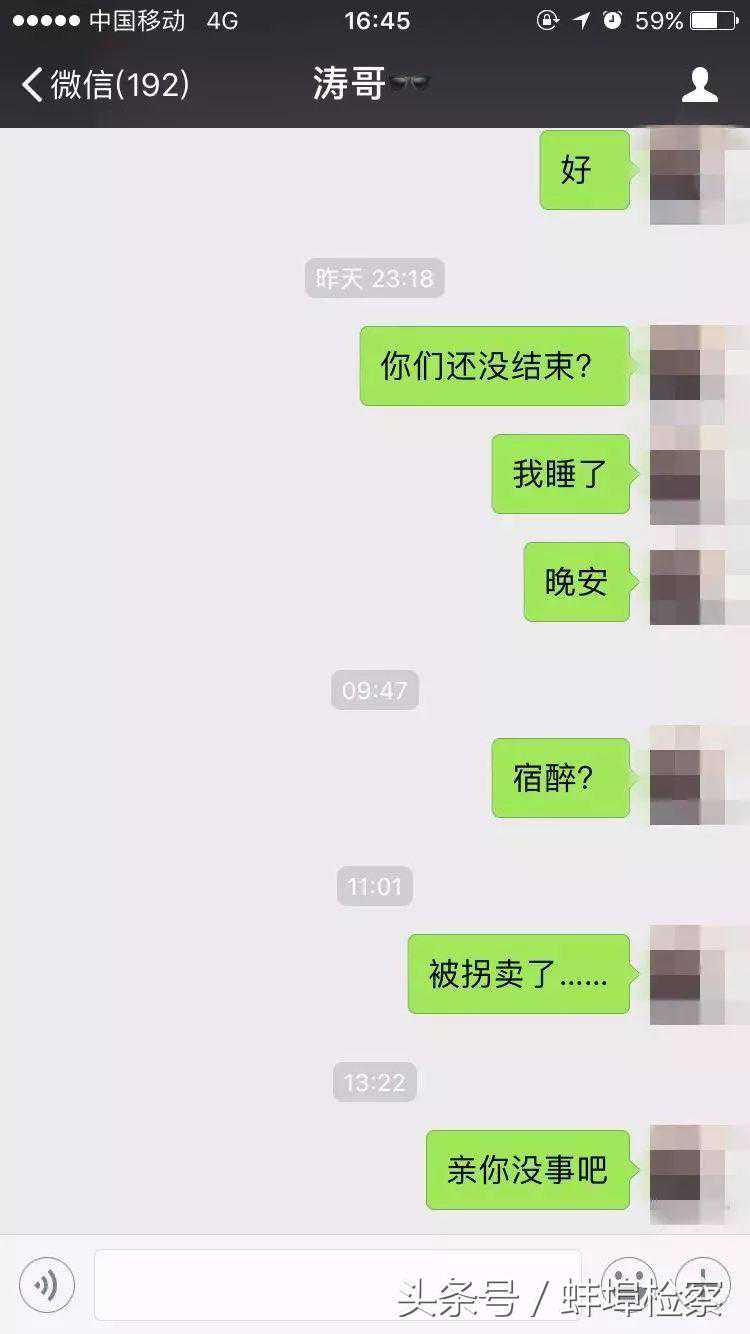The height and width of the screenshot is (1334, 750).
Task: Switch to voice message input
Action: coord(47,1284)
